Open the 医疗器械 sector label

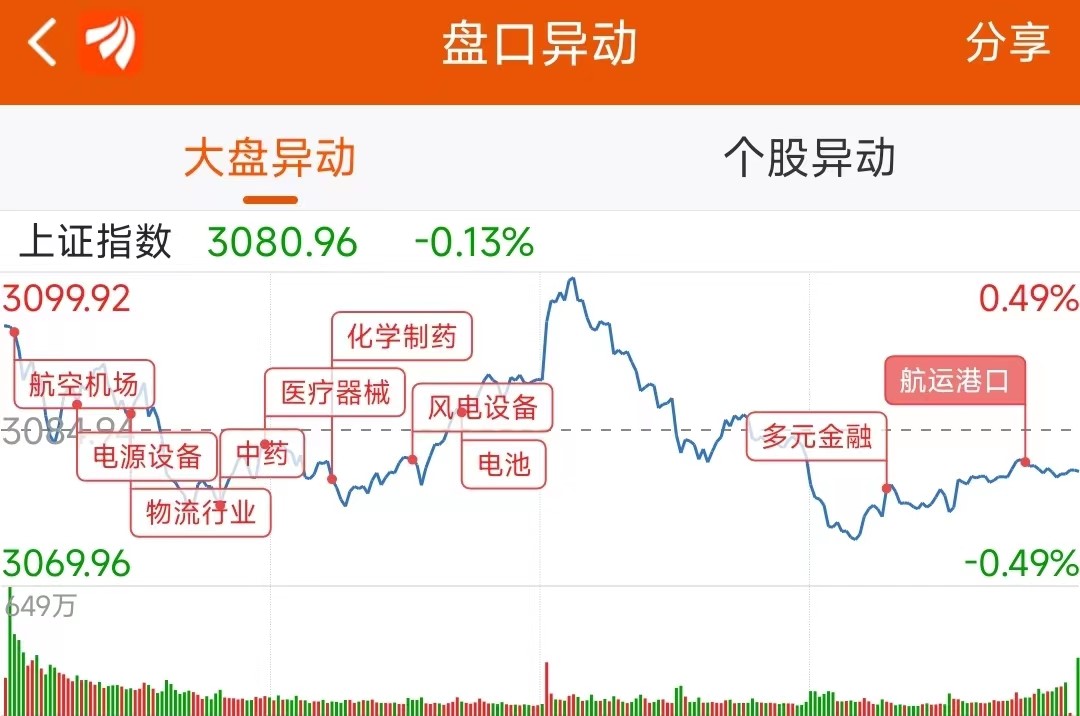335,392
